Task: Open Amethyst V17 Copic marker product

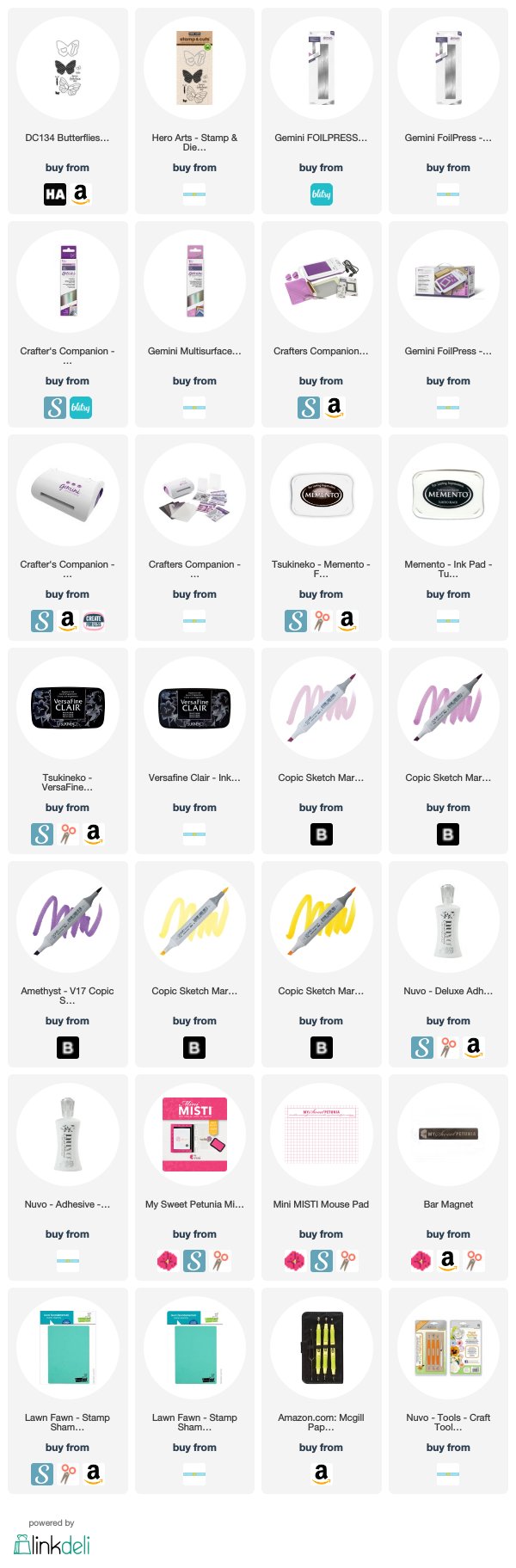Action: [67, 921]
